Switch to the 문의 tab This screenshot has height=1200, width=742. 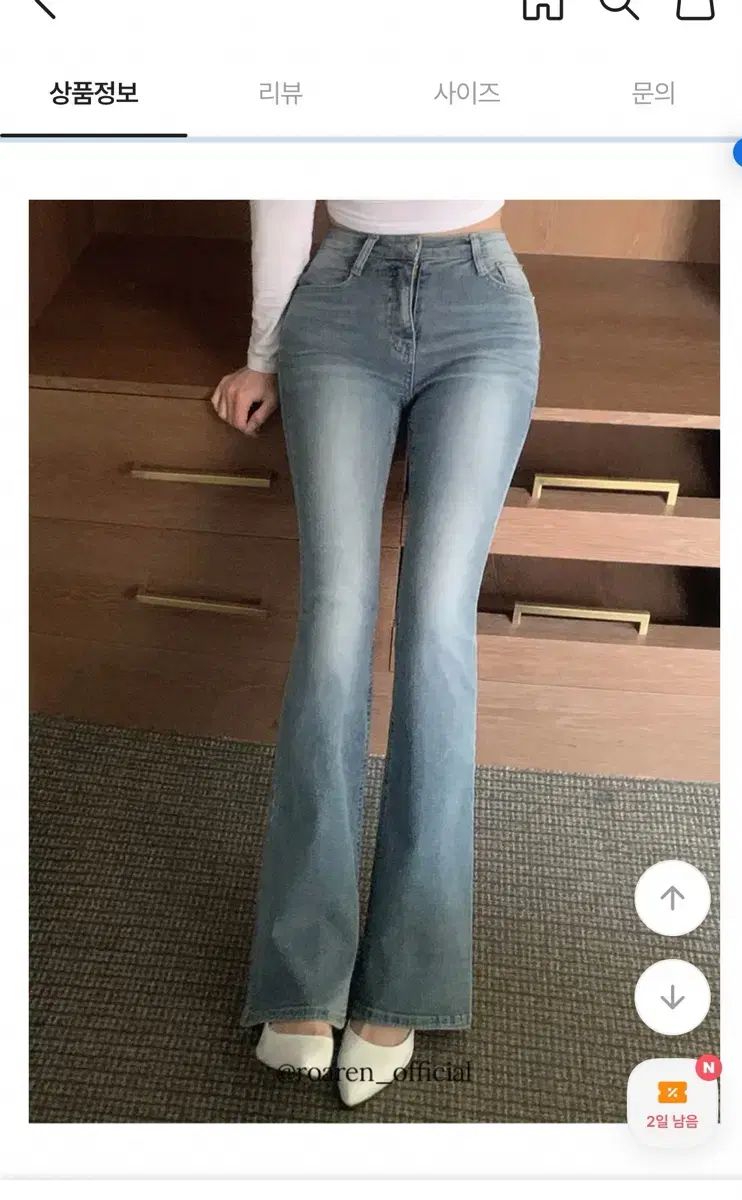[653, 94]
